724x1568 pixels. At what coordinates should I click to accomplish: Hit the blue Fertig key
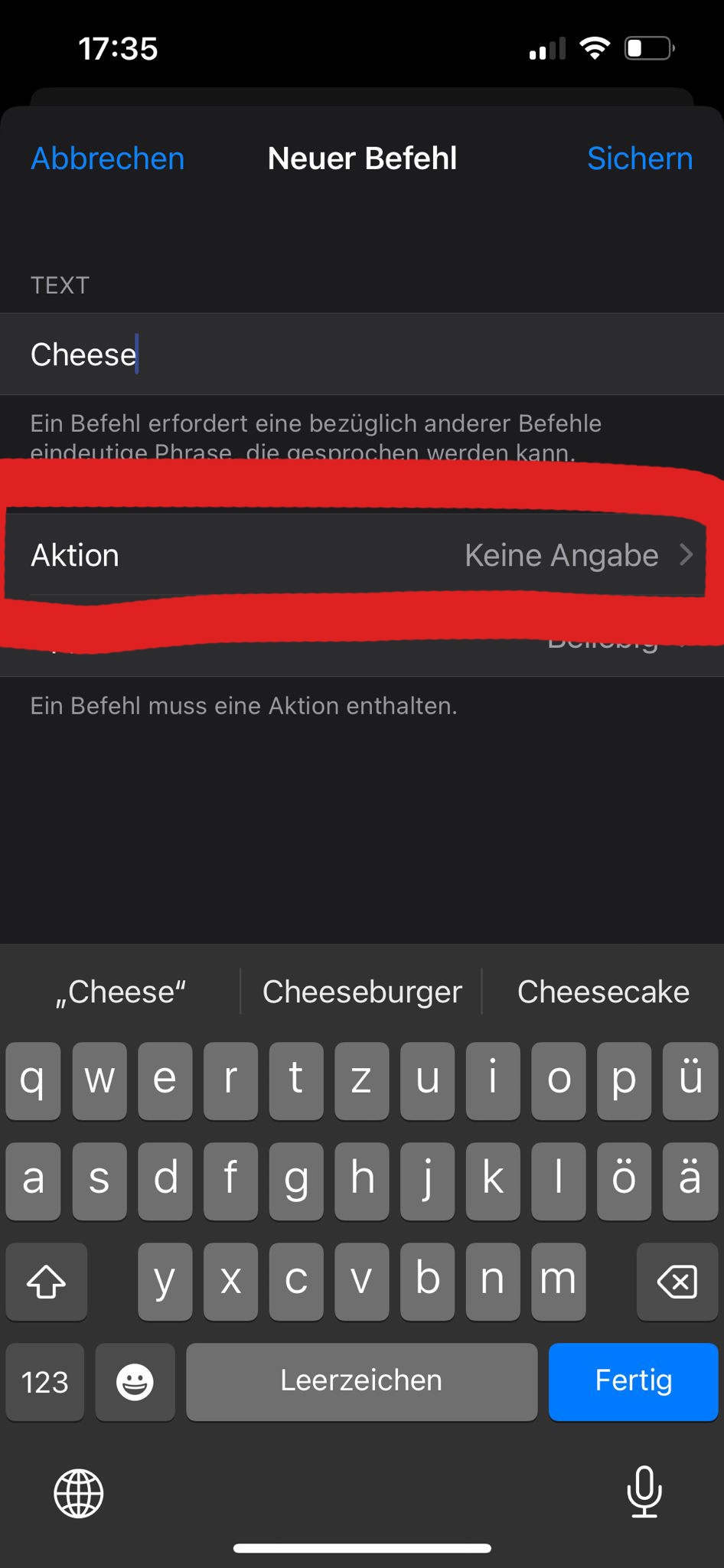pos(633,1380)
